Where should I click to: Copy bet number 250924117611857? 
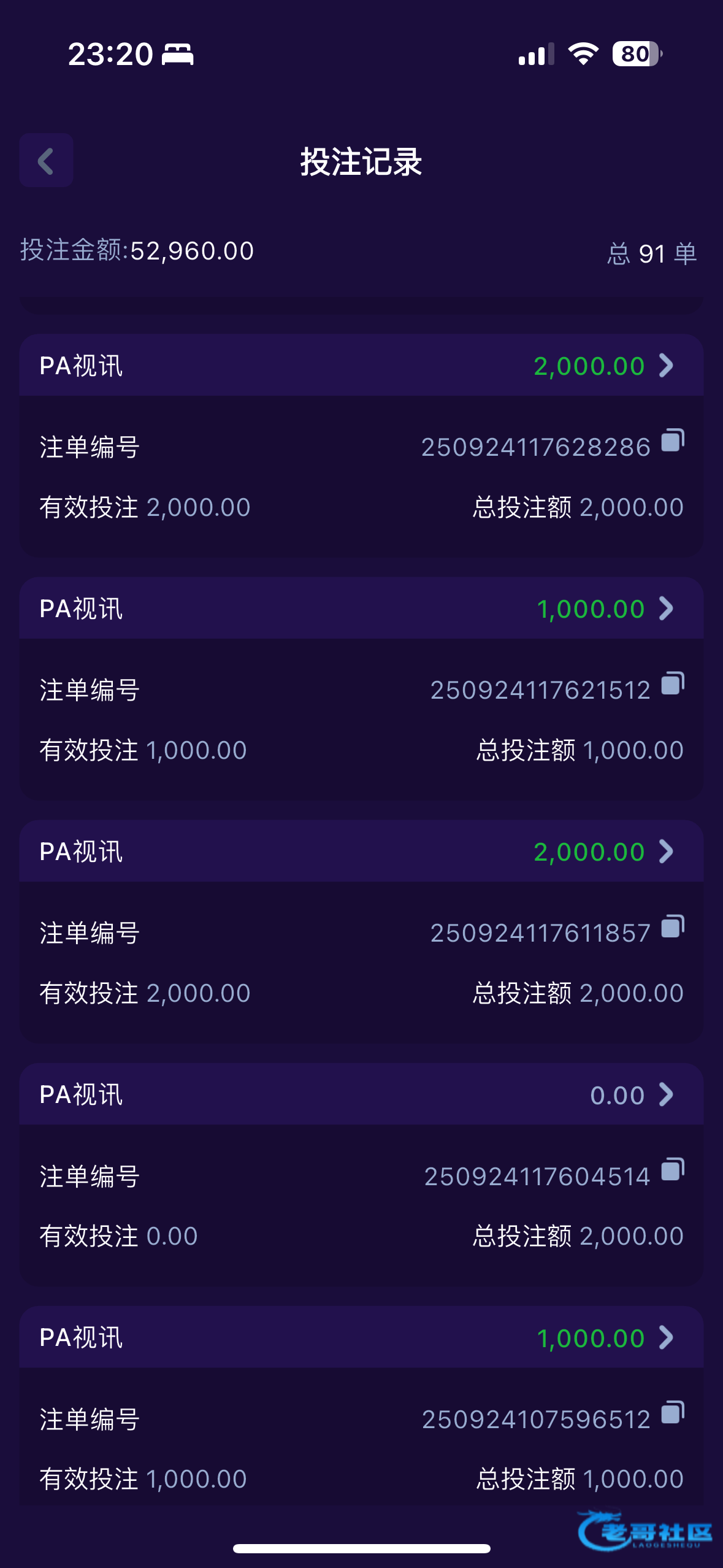tap(673, 926)
